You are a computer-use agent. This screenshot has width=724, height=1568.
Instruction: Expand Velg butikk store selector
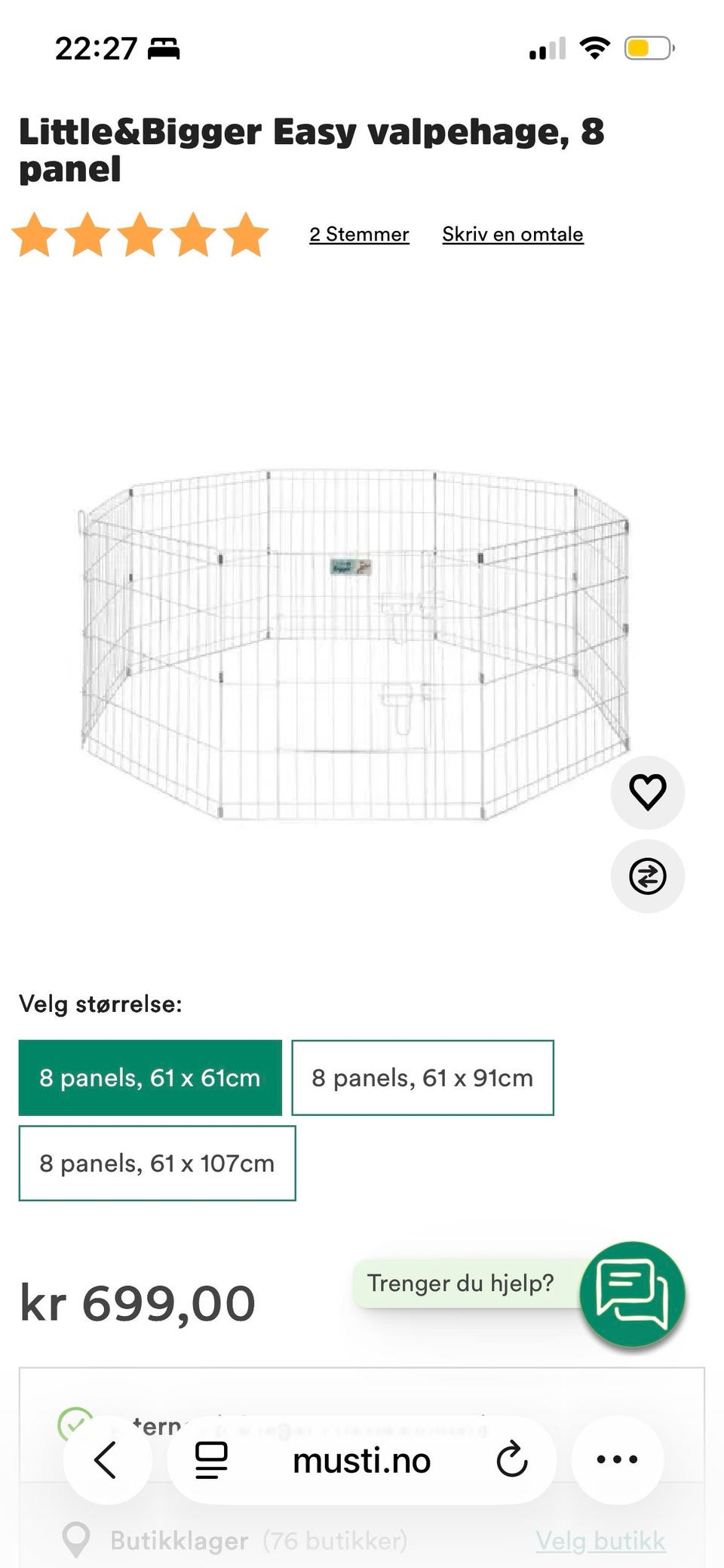600,1542
